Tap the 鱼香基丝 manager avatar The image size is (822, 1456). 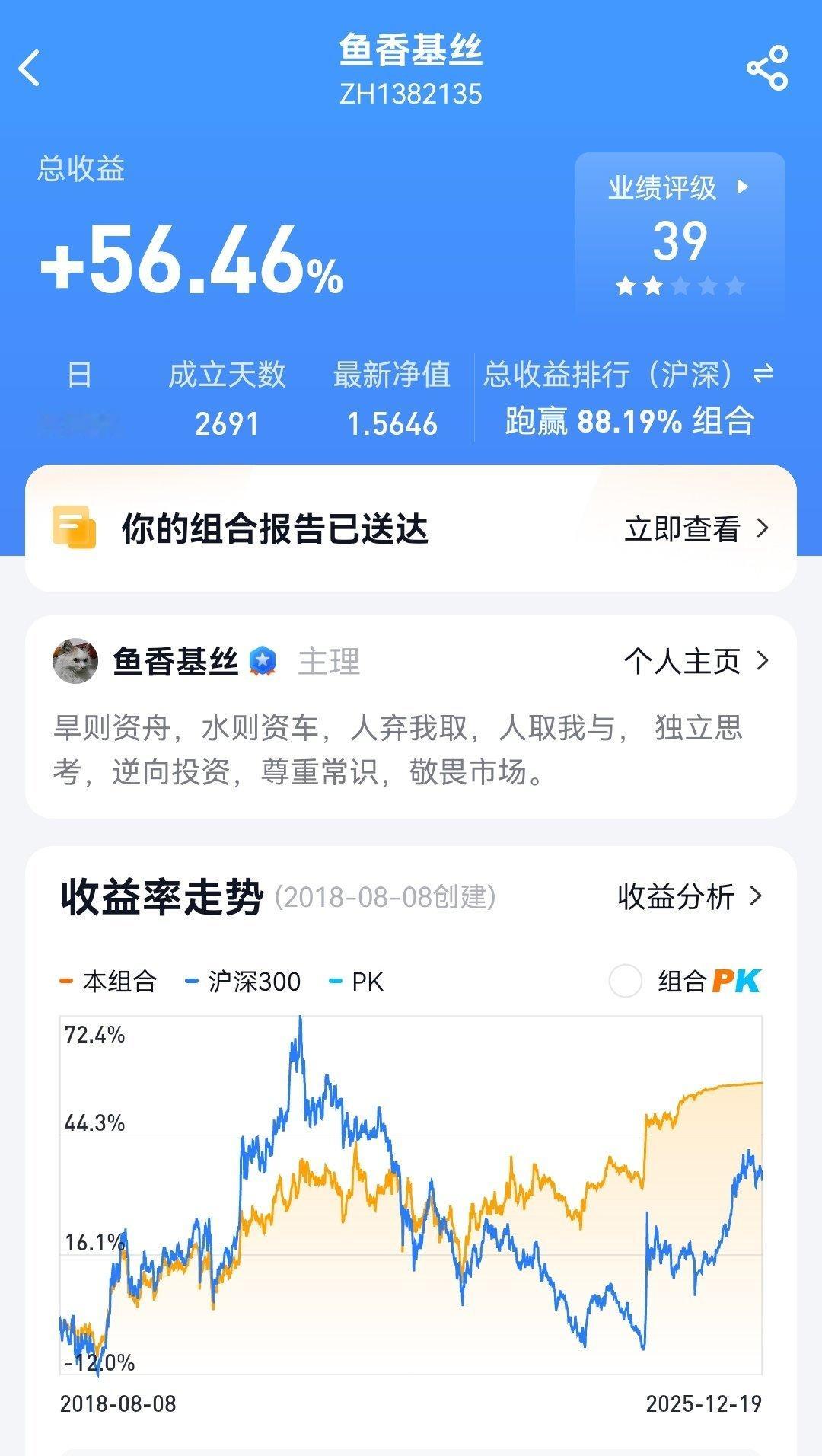point(75,661)
